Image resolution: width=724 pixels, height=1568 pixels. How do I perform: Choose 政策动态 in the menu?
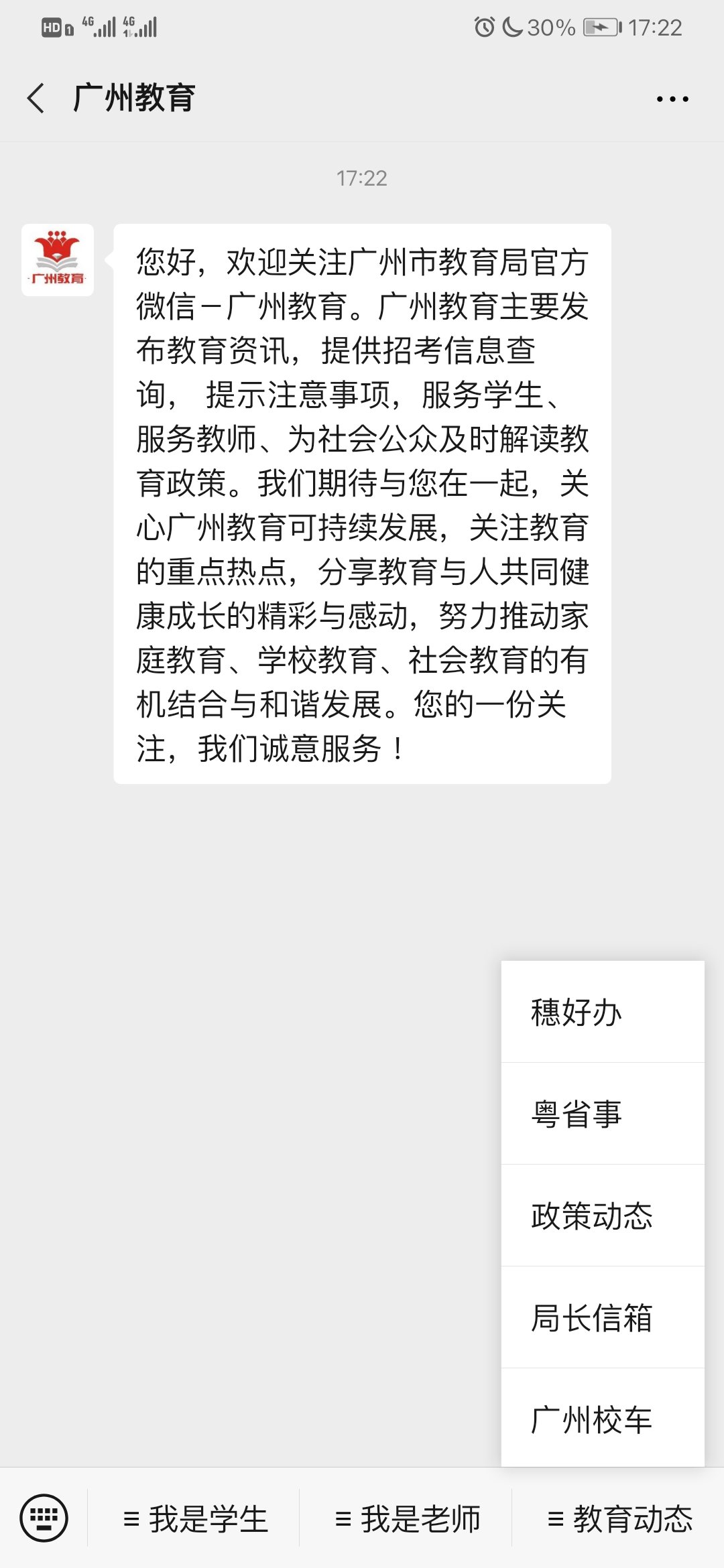tap(603, 1216)
